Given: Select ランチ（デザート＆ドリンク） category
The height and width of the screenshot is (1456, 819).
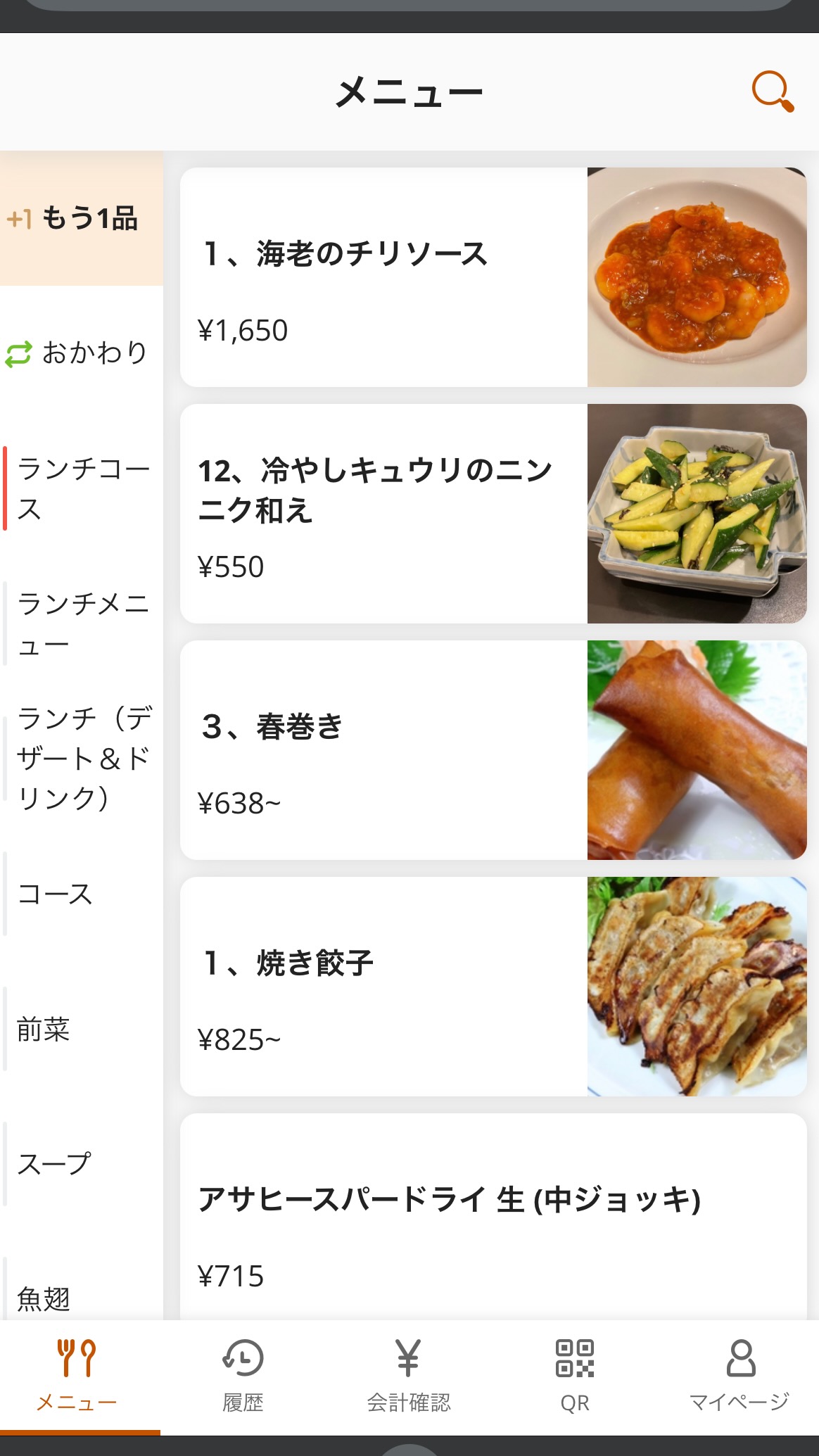Looking at the screenshot, I should (82, 759).
